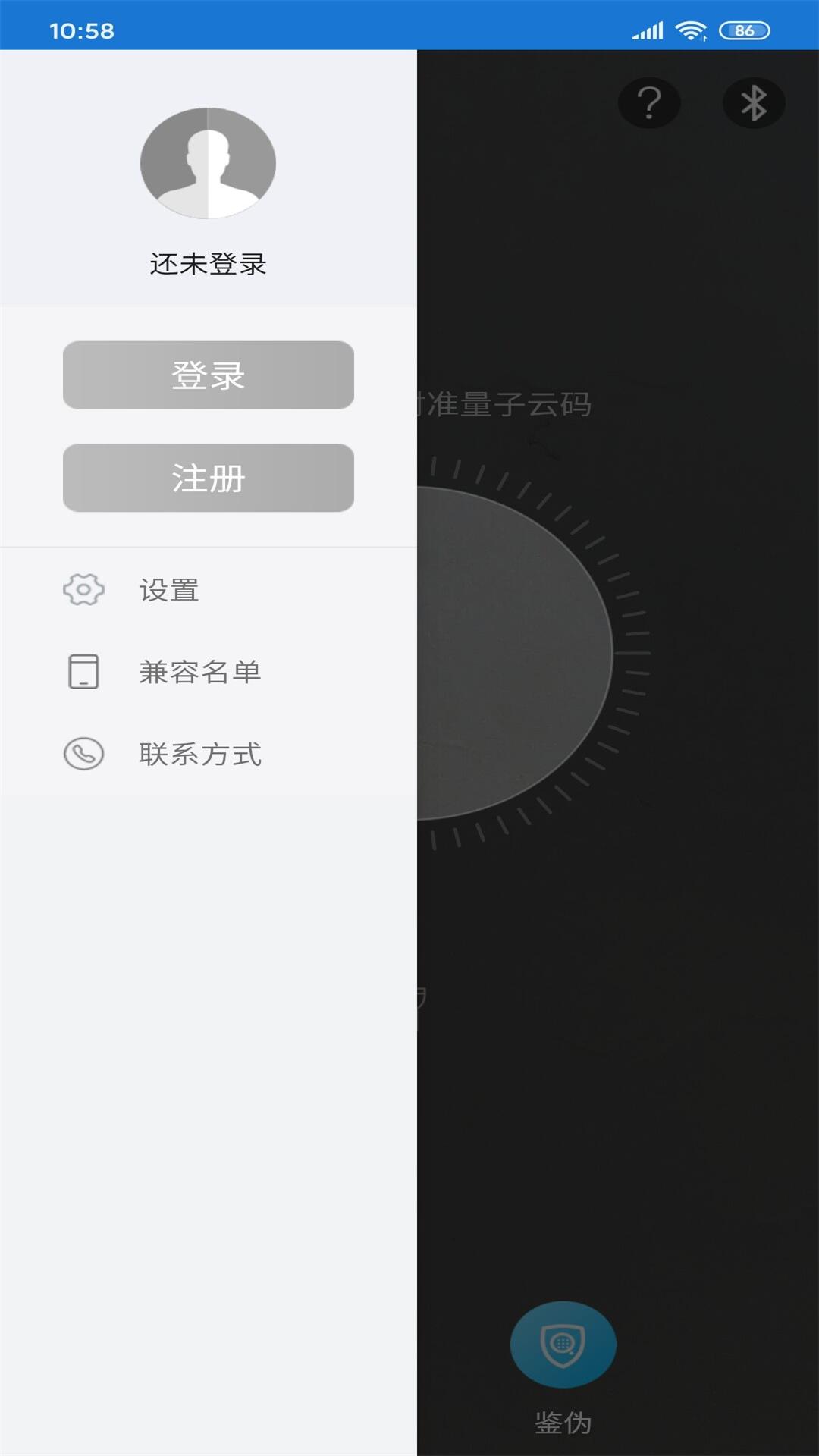
Task: Tap the 注册 register button
Action: coord(209,478)
